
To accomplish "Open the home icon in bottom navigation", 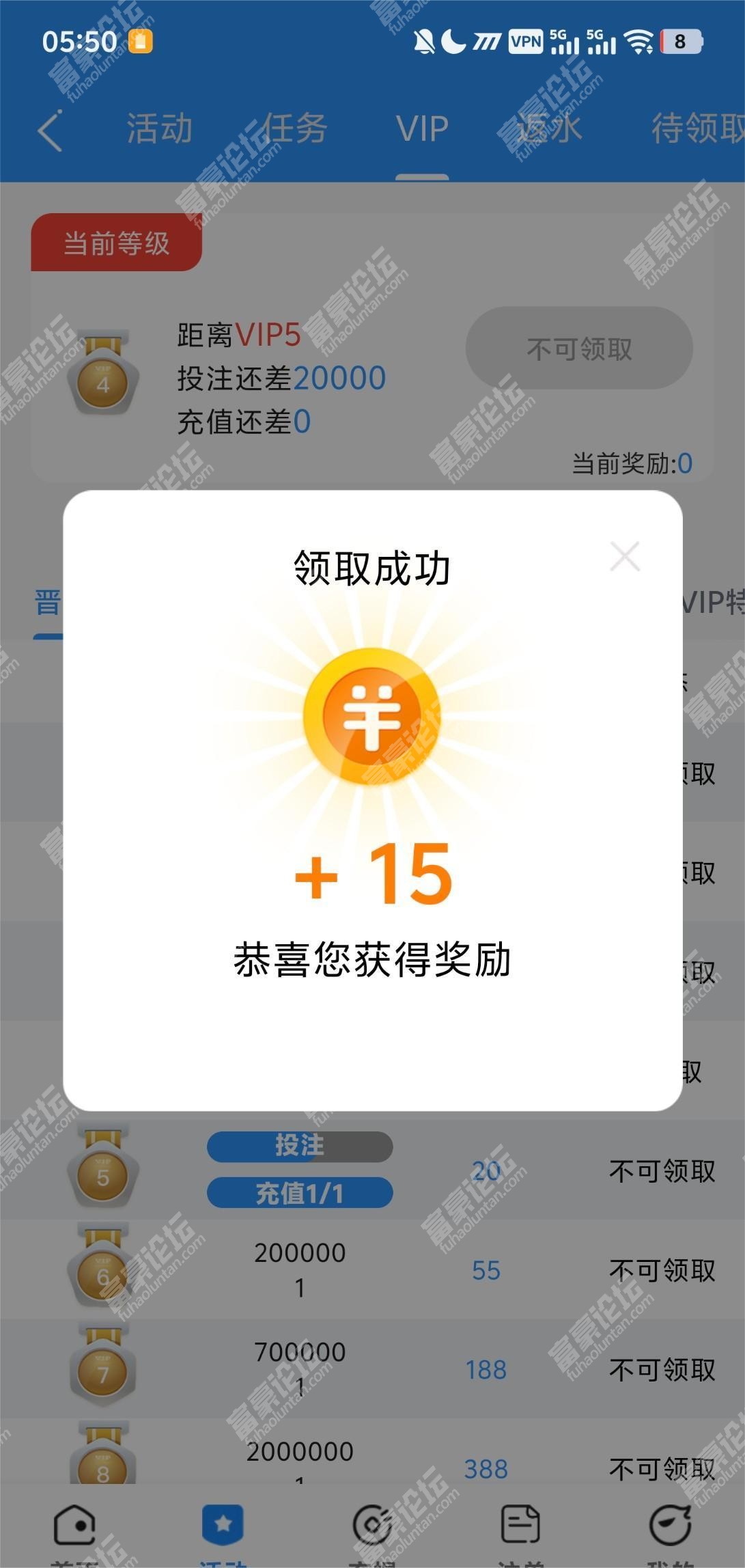I will point(74,1524).
